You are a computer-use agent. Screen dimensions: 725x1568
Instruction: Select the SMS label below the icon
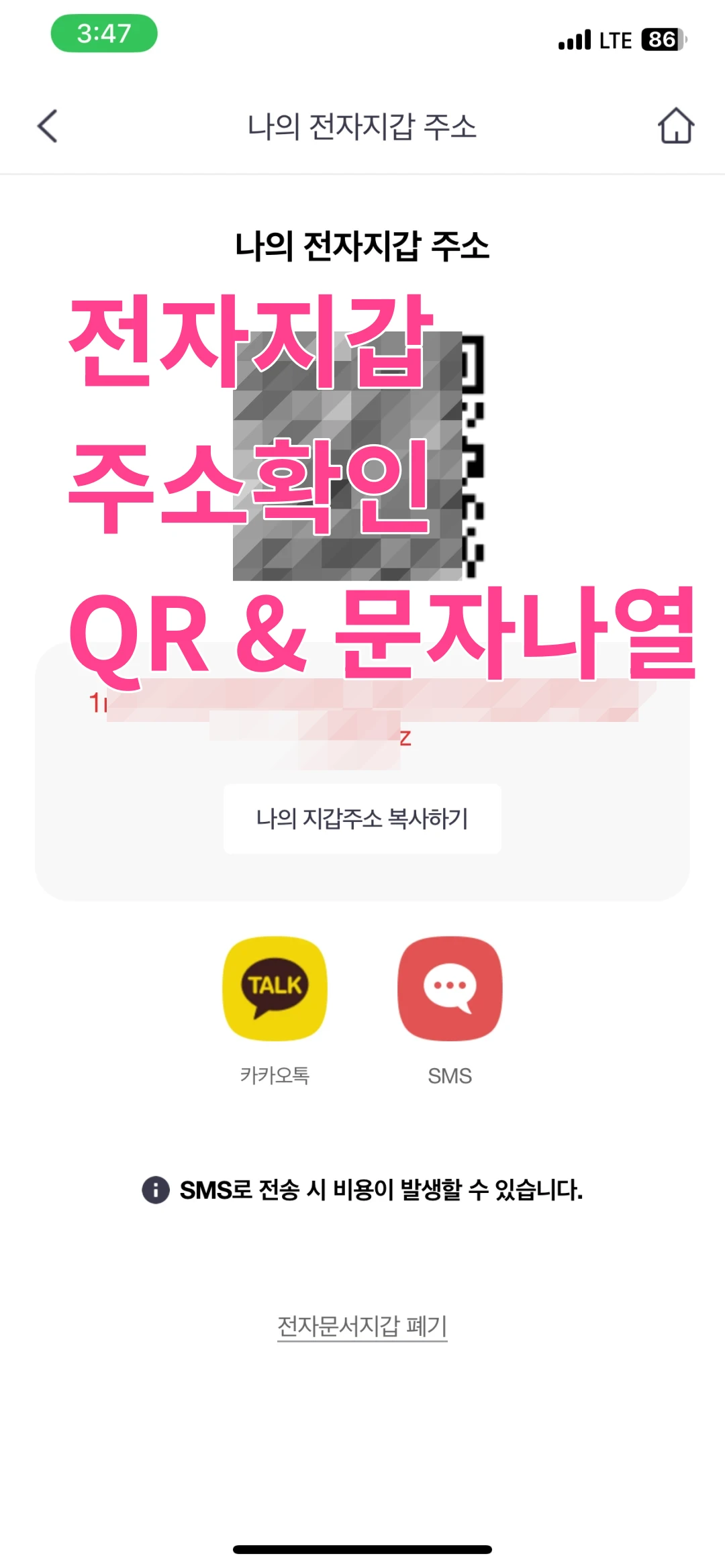(450, 1075)
